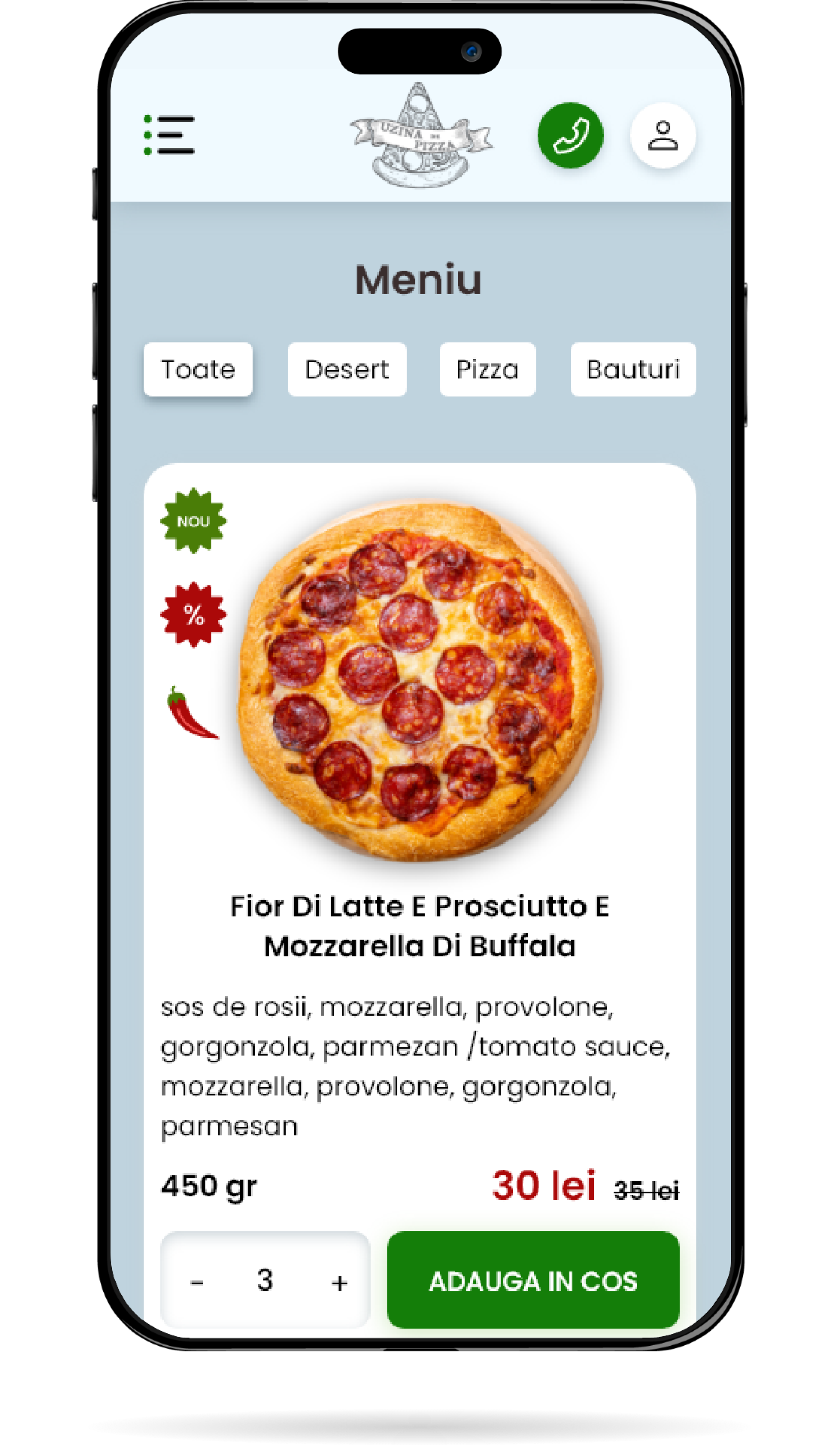Select the Toate category filter
840x1446 pixels.
198,369
